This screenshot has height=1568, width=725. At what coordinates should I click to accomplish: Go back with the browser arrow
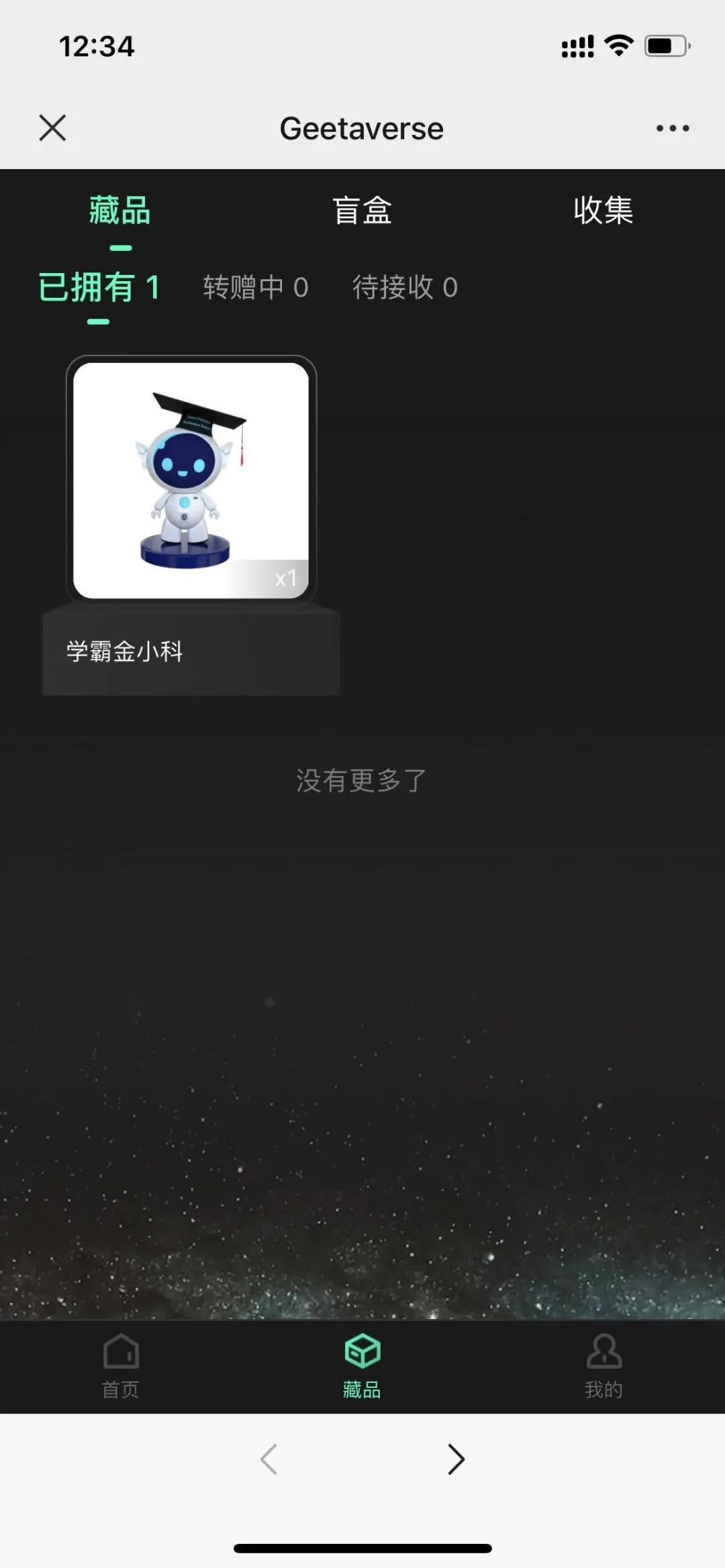(x=269, y=1459)
